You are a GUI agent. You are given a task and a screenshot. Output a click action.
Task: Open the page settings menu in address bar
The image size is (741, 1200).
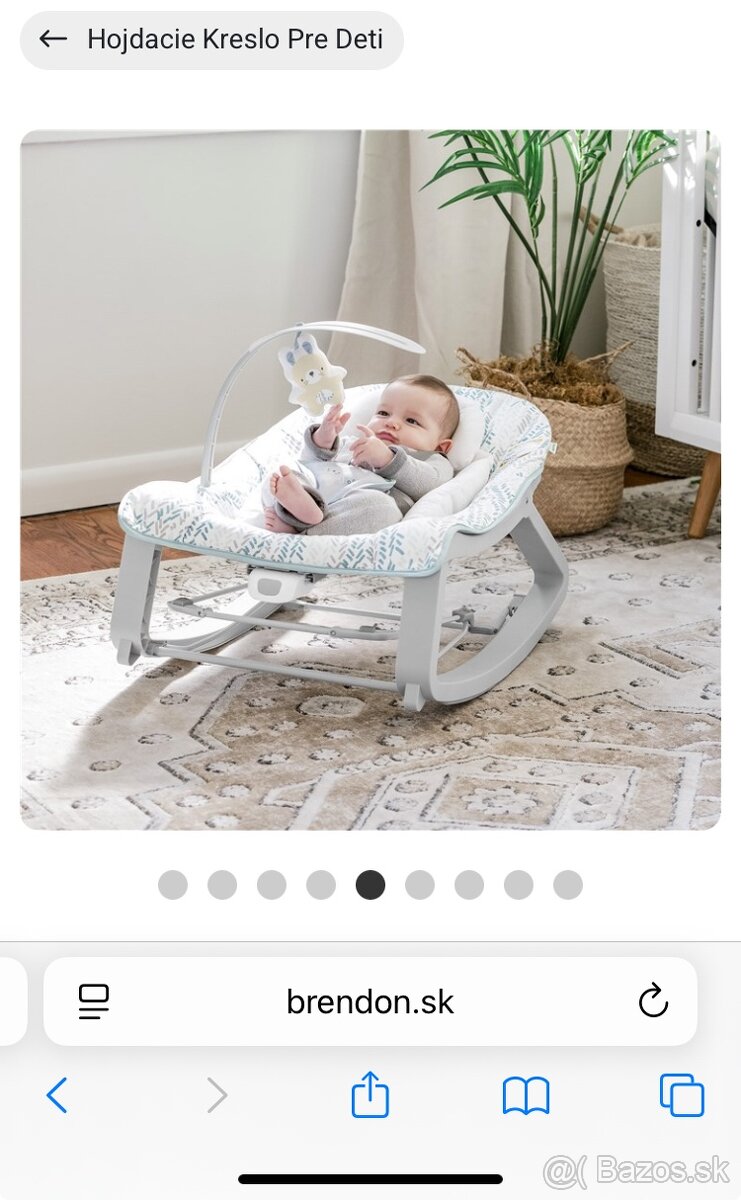(x=94, y=1001)
